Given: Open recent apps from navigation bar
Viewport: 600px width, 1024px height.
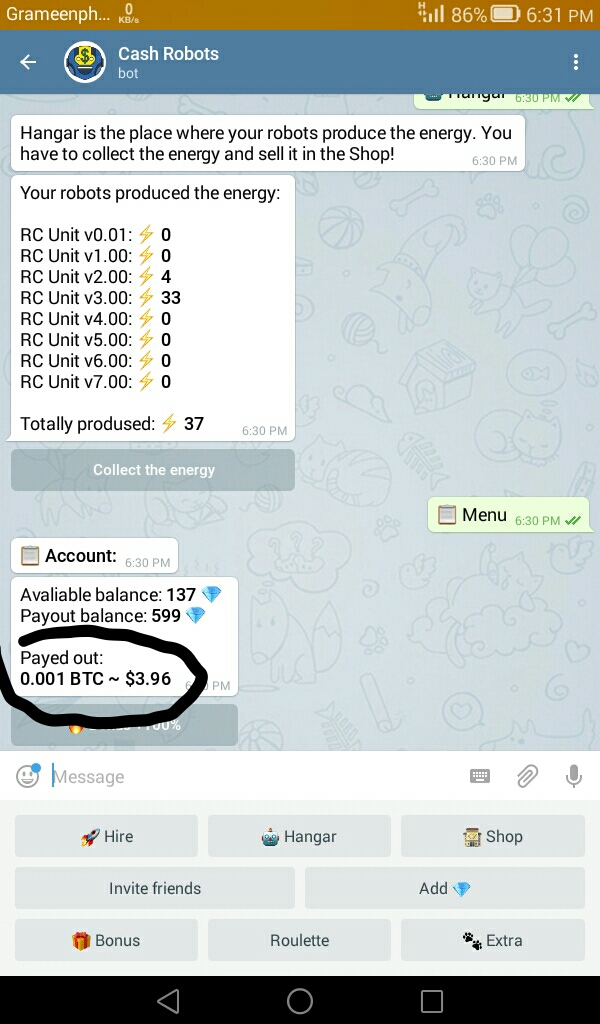Looking at the screenshot, I should point(431,1000).
